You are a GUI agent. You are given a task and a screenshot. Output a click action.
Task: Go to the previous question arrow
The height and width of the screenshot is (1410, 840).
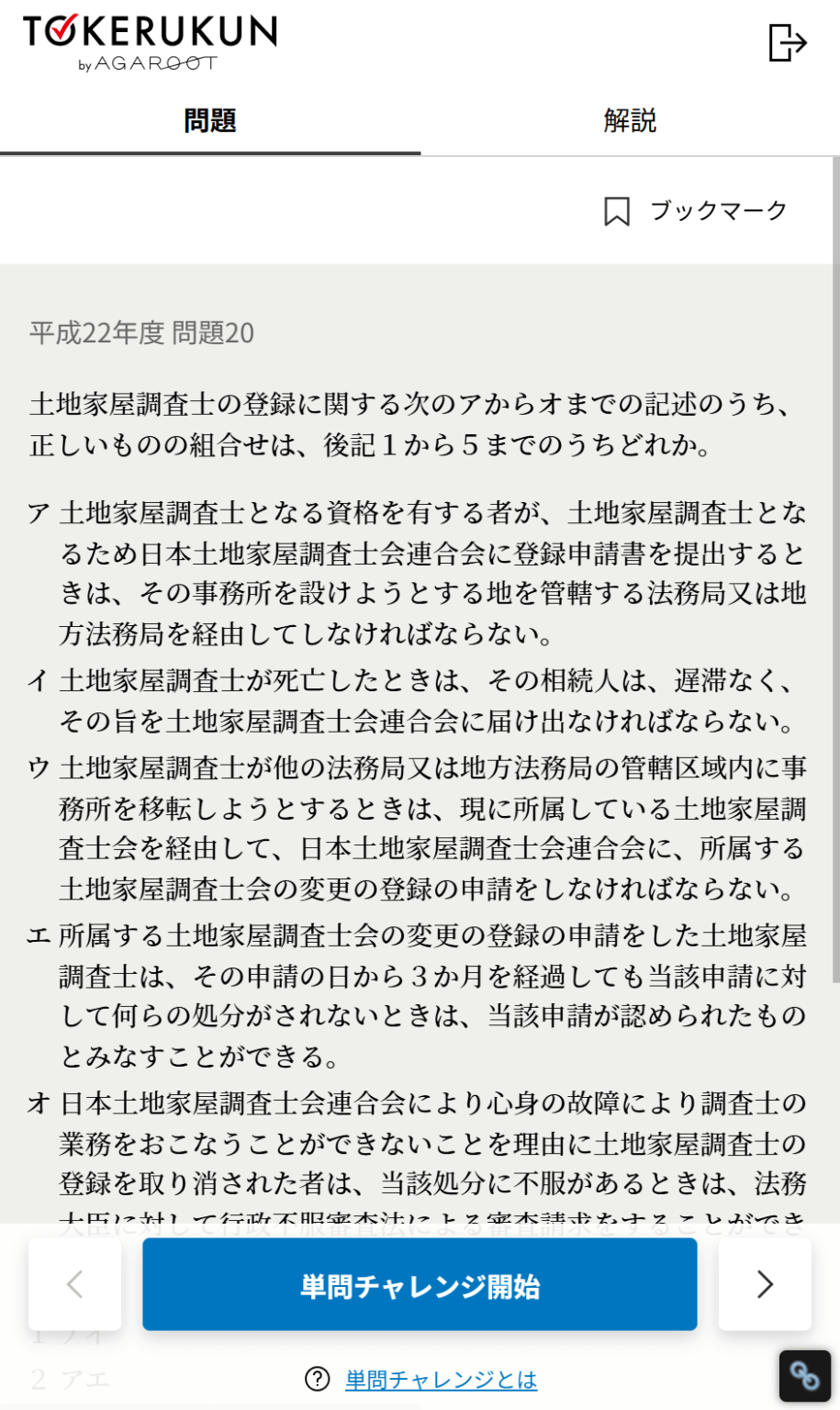point(75,1285)
